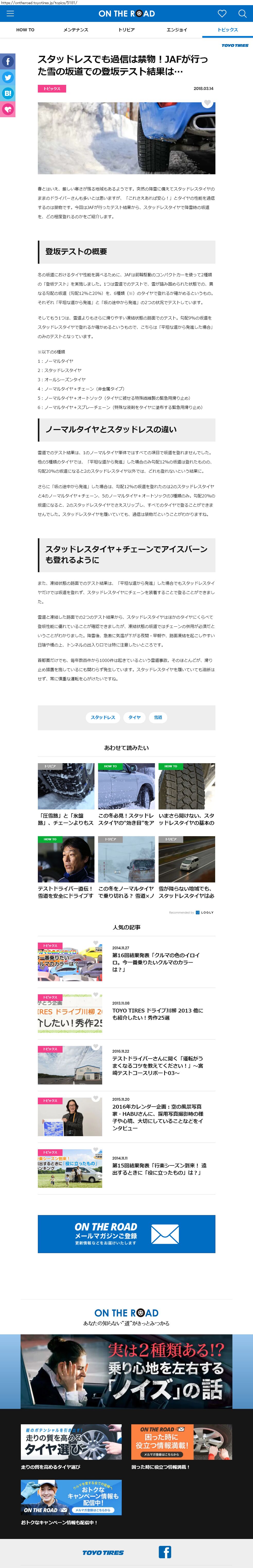Tap the タイヤ tag chip

(x=135, y=718)
